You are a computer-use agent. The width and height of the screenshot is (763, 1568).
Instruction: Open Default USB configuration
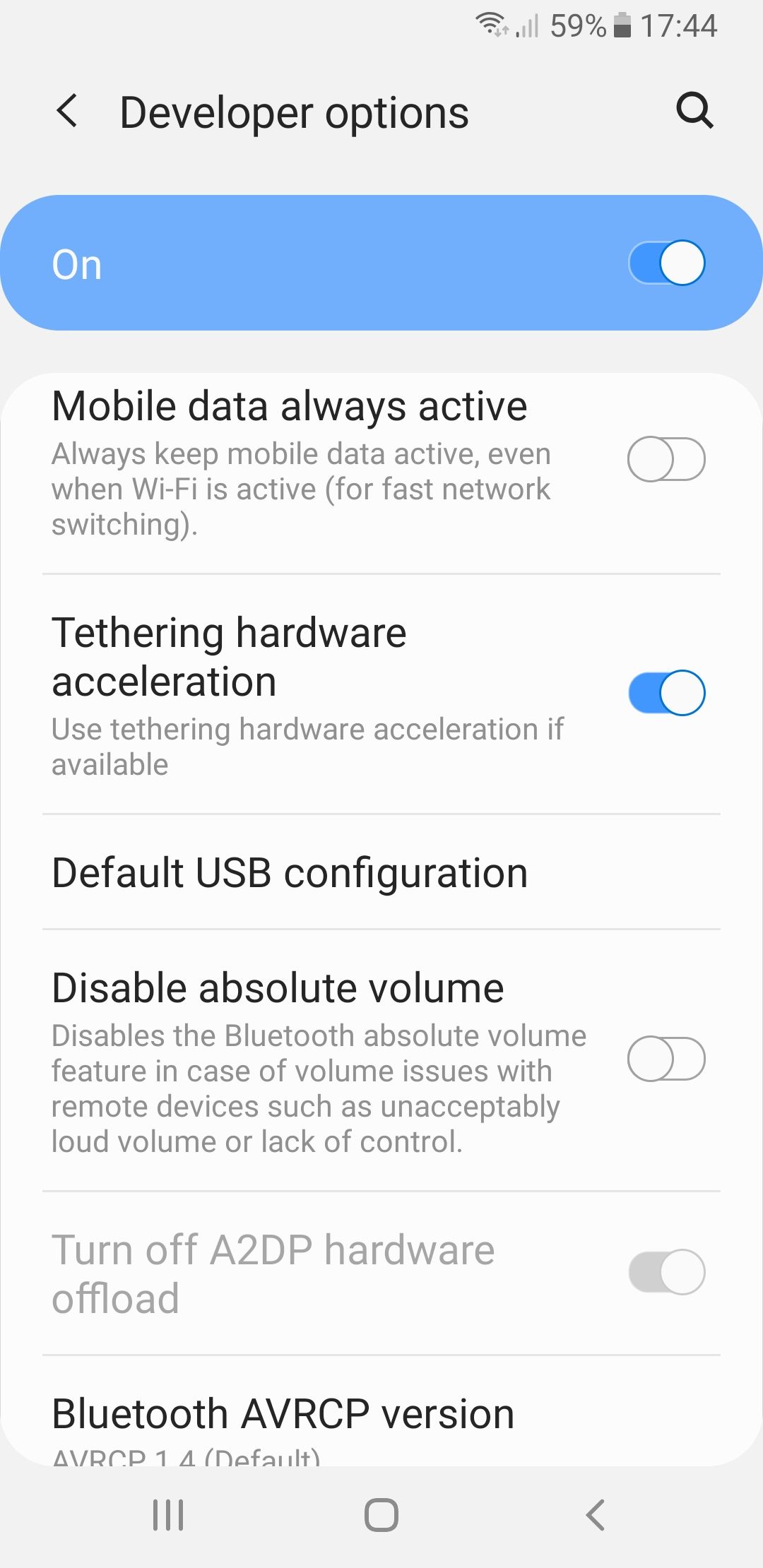(290, 873)
